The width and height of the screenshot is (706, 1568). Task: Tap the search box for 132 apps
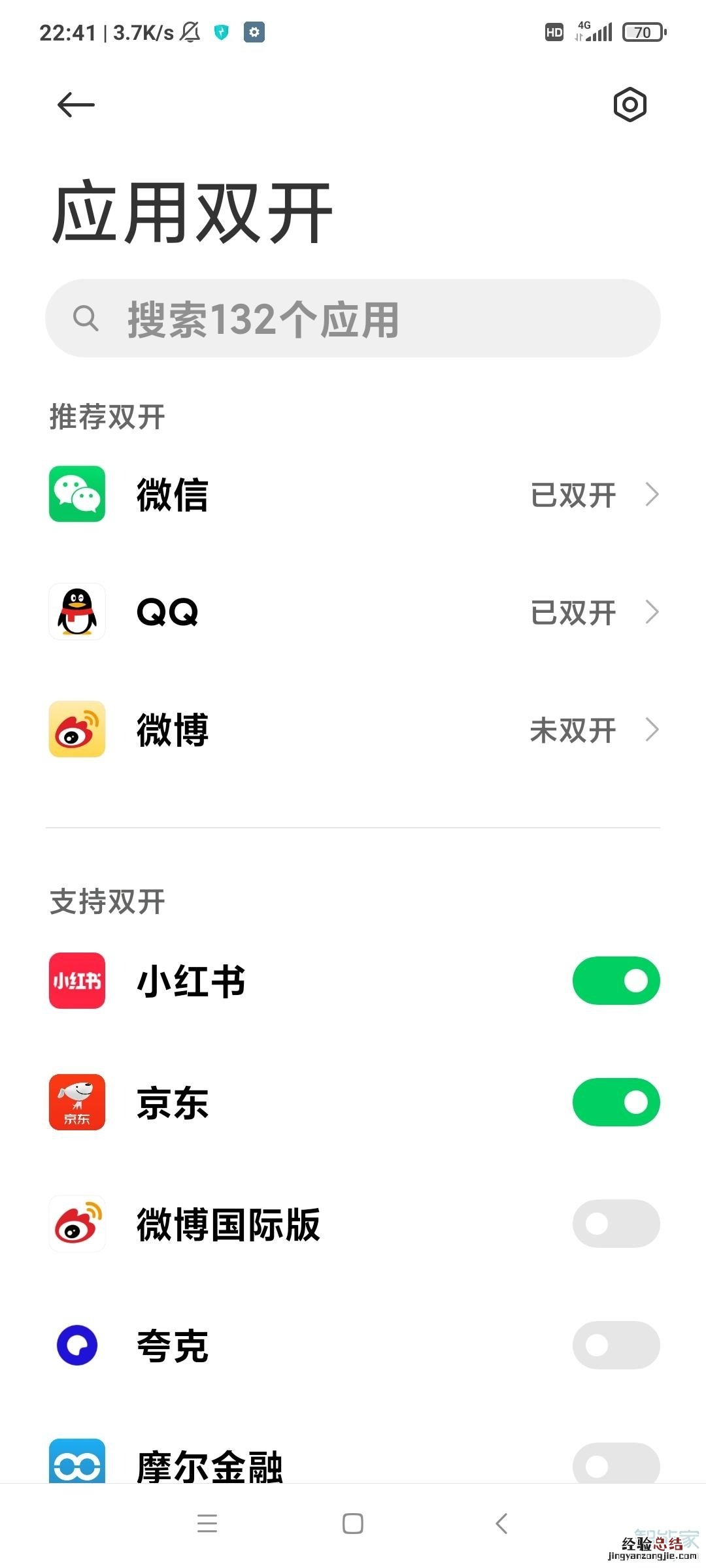[x=353, y=319]
